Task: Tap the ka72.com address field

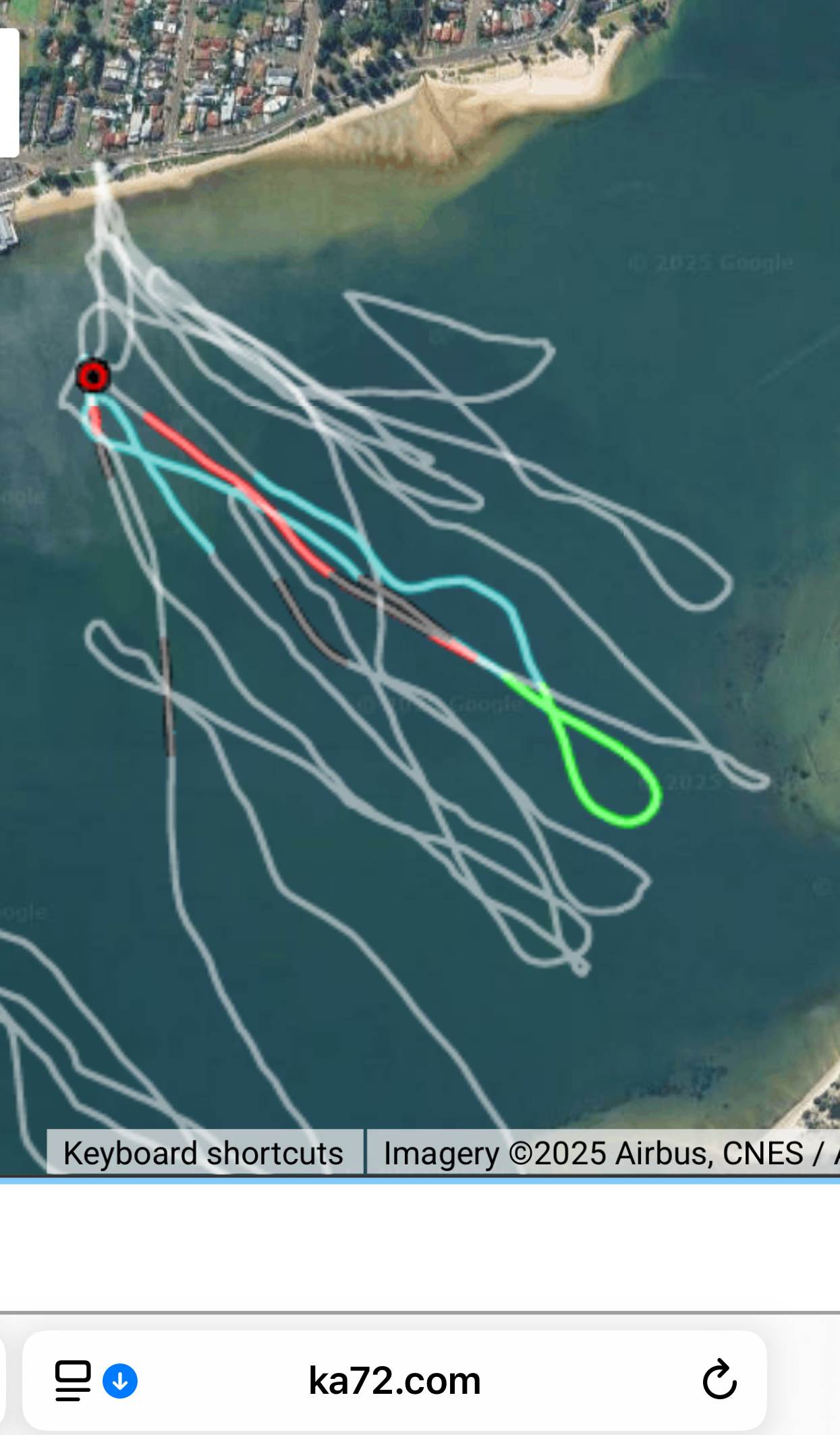Action: [394, 1380]
